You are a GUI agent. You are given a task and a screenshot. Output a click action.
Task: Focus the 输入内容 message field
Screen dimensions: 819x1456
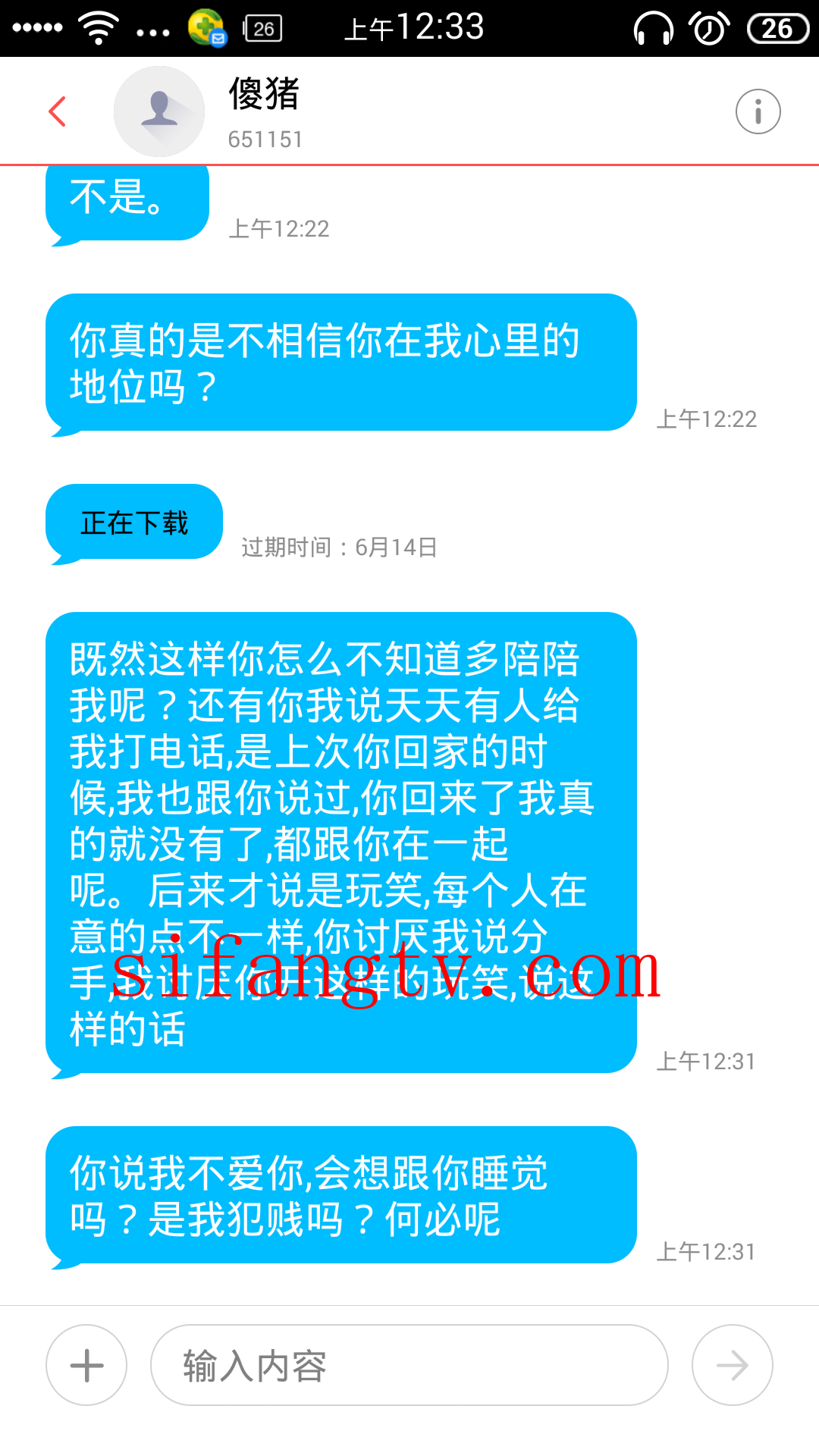pyautogui.click(x=409, y=1365)
